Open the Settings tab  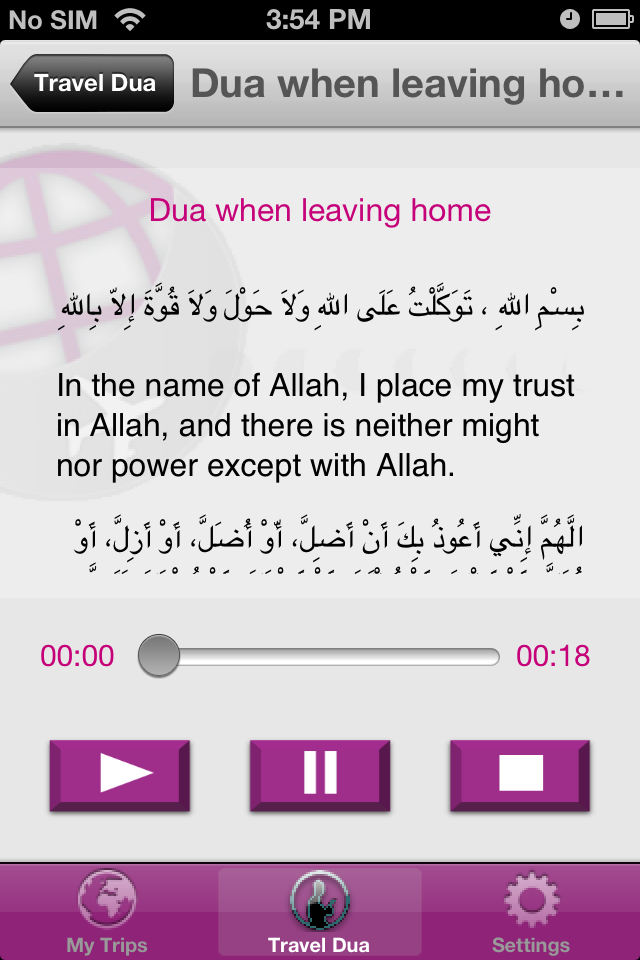point(531,911)
